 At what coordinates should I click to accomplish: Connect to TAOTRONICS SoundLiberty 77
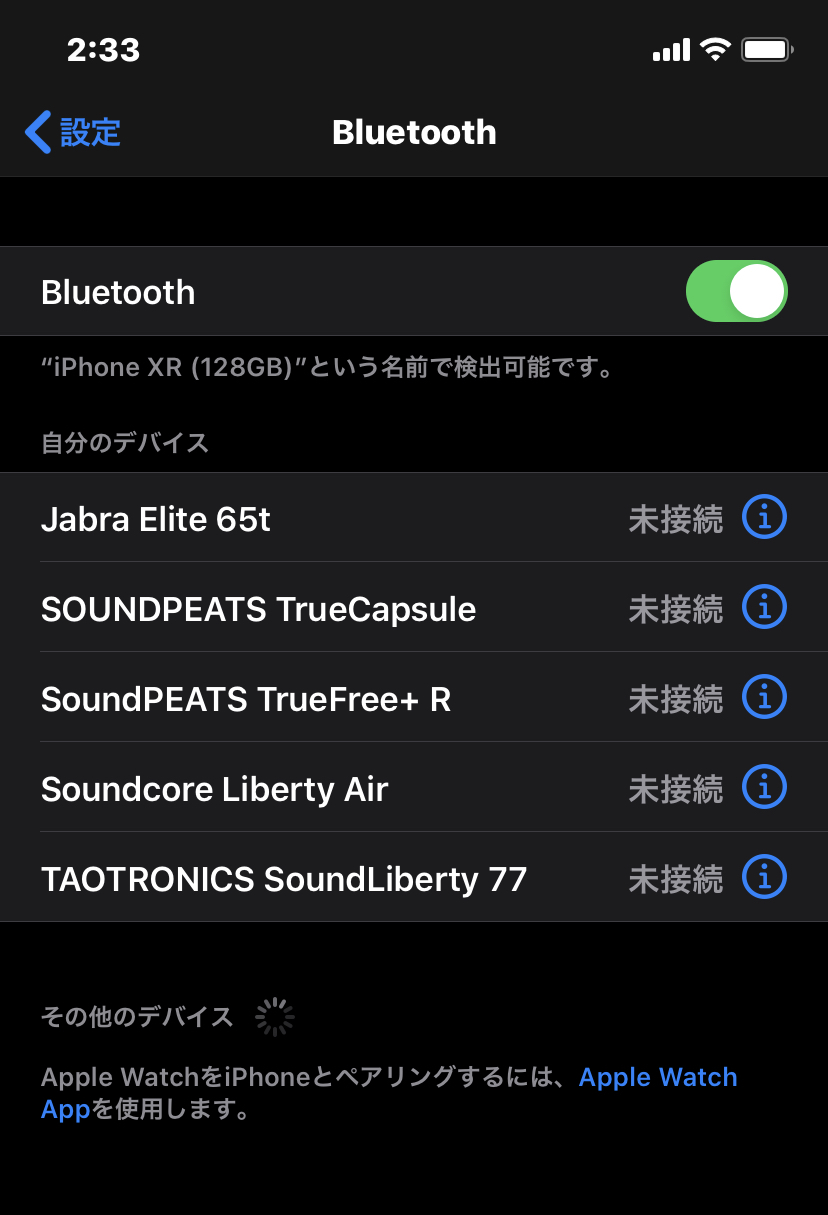300,879
